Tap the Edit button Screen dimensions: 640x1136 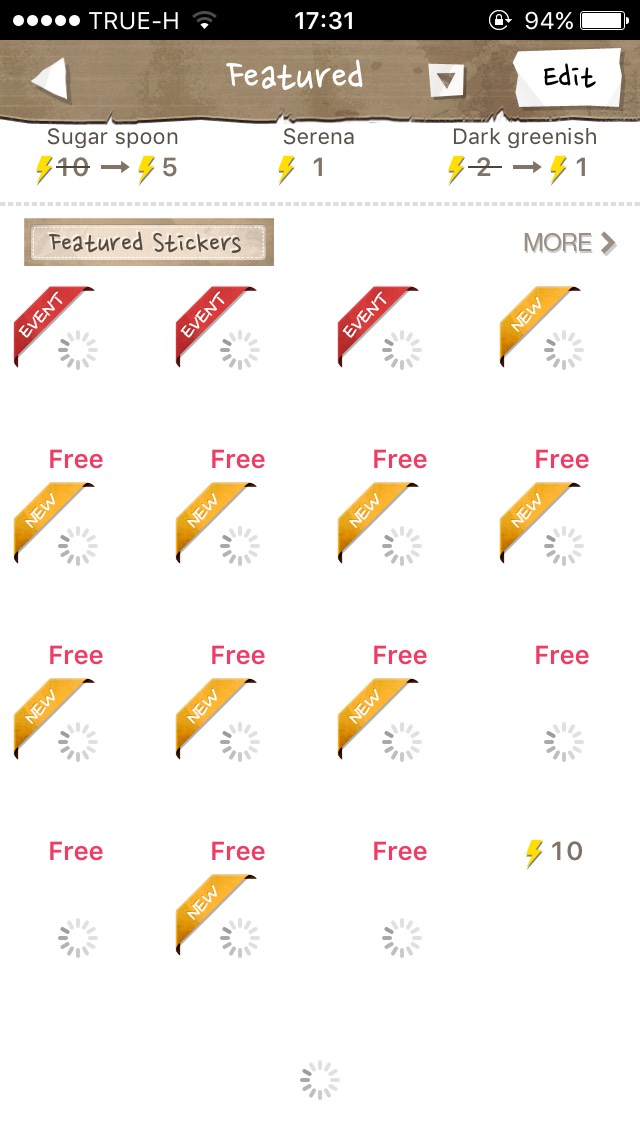[568, 78]
